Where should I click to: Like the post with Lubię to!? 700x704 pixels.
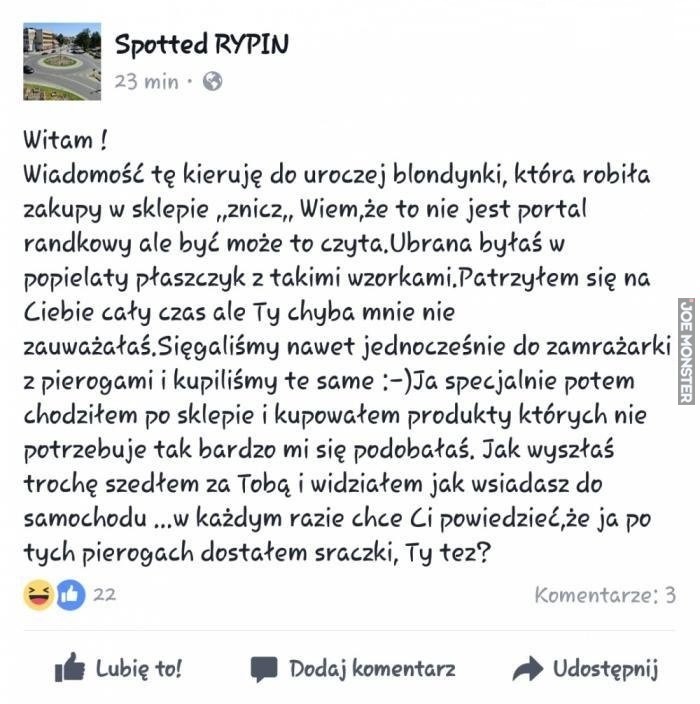pyautogui.click(x=118, y=668)
